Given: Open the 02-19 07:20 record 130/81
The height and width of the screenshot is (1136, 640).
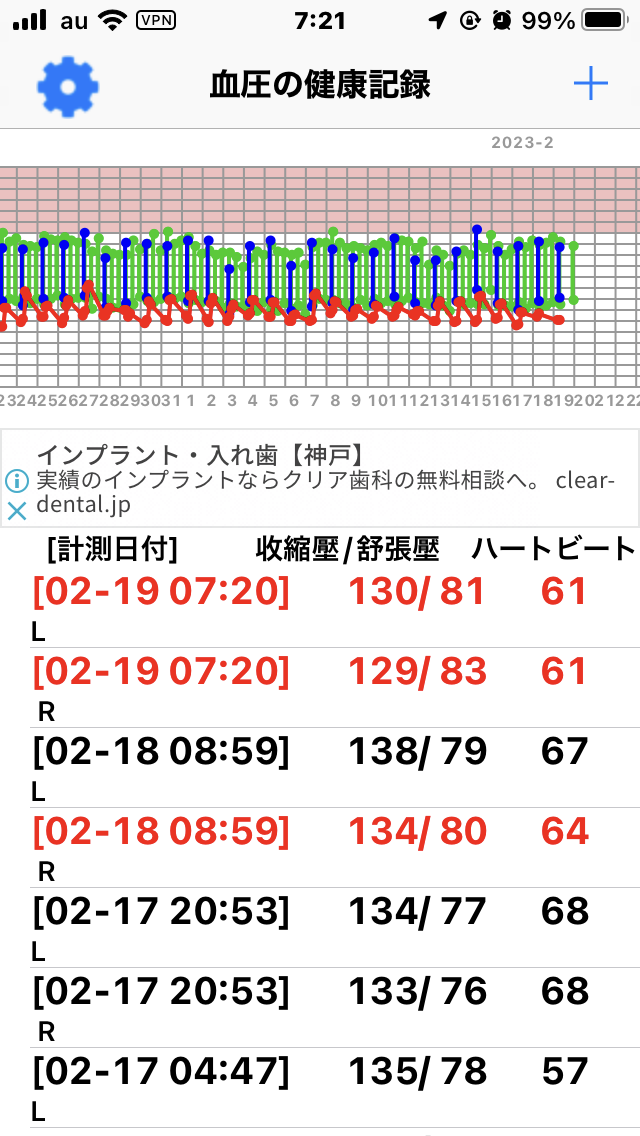Looking at the screenshot, I should point(320,608).
